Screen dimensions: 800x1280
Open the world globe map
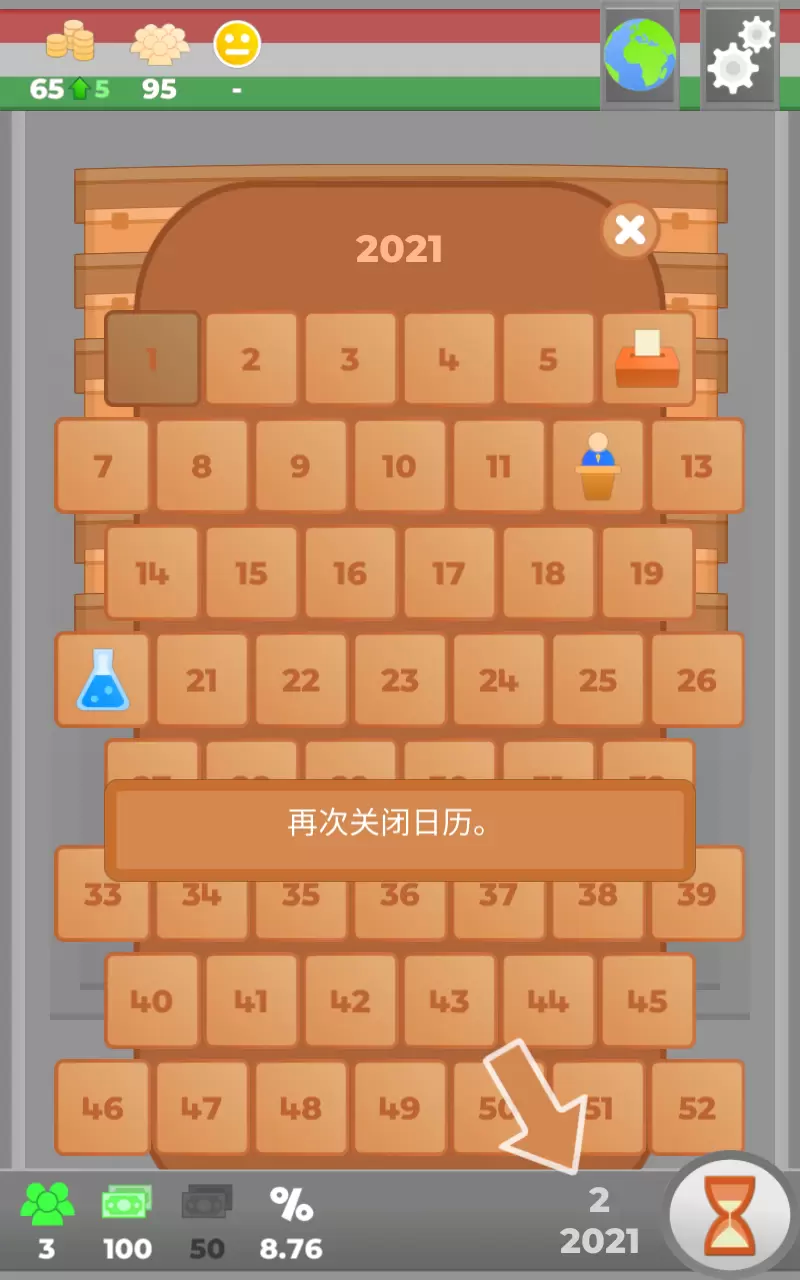pyautogui.click(x=640, y=57)
